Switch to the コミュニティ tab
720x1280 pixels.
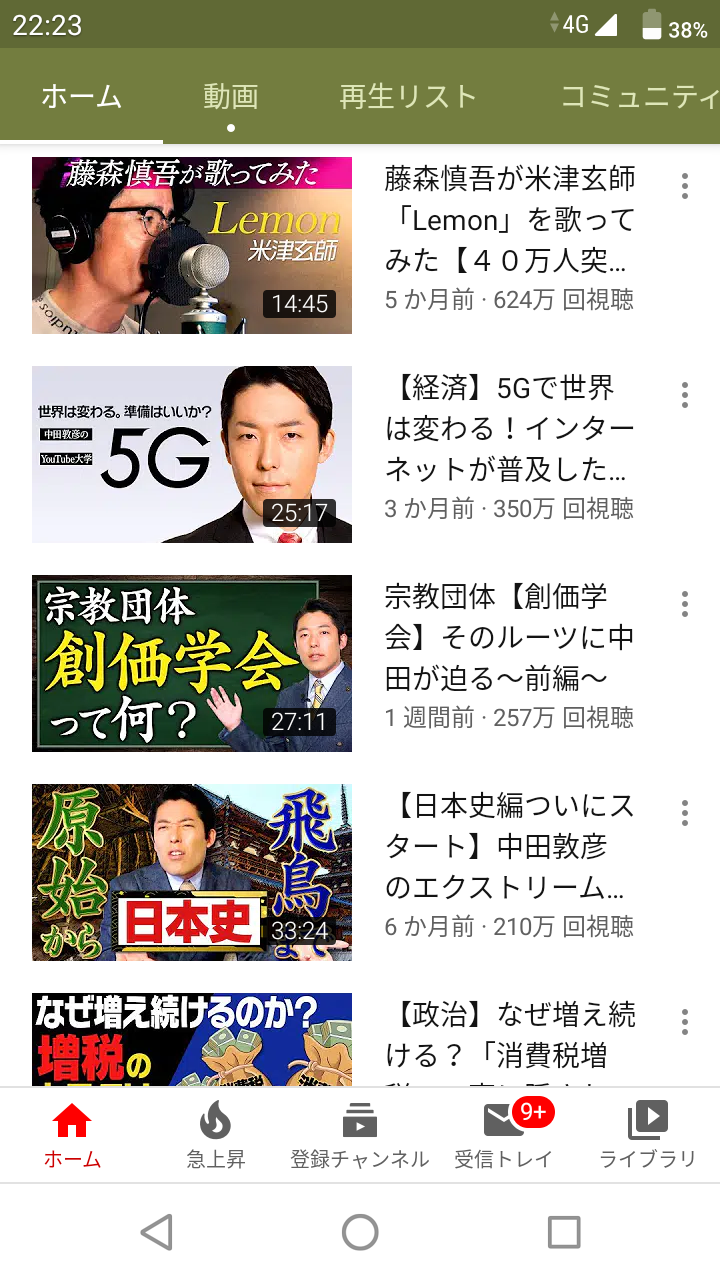[640, 97]
